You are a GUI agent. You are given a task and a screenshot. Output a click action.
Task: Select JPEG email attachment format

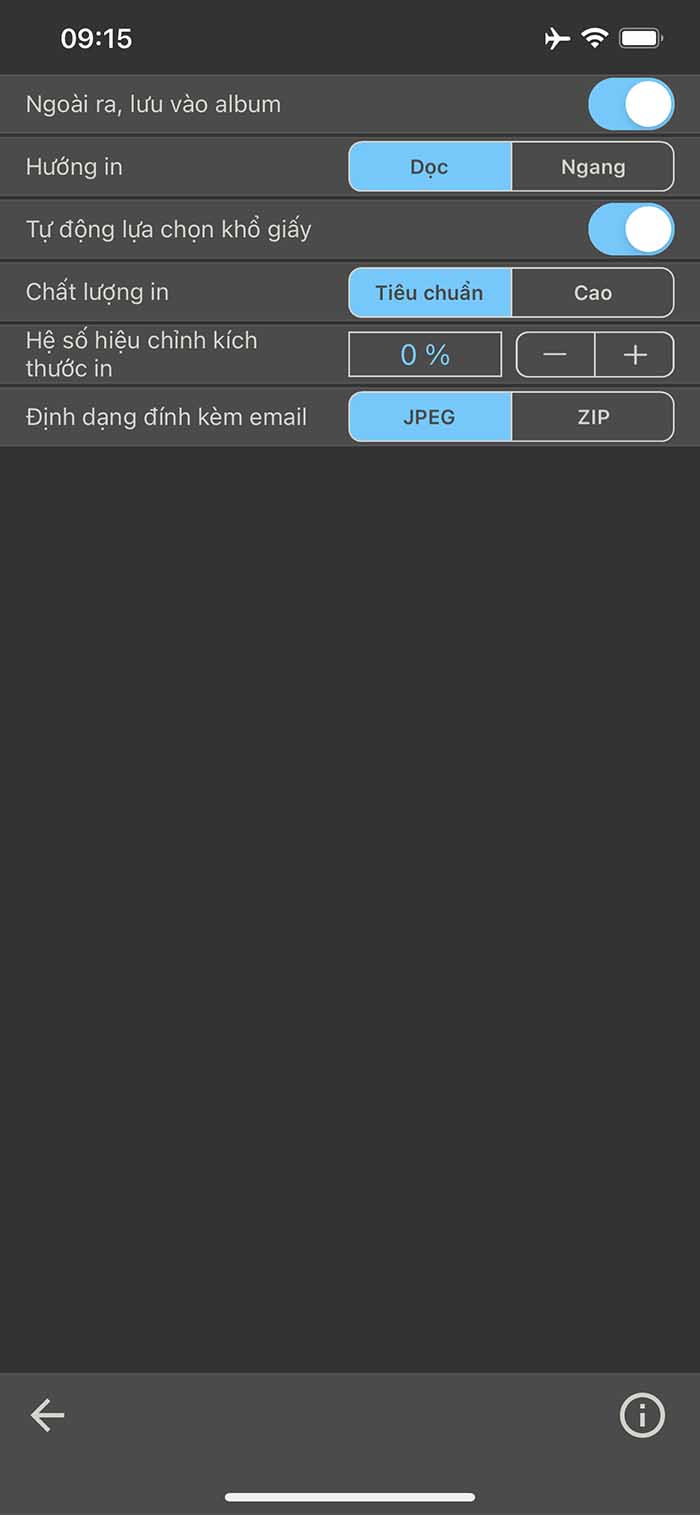430,417
